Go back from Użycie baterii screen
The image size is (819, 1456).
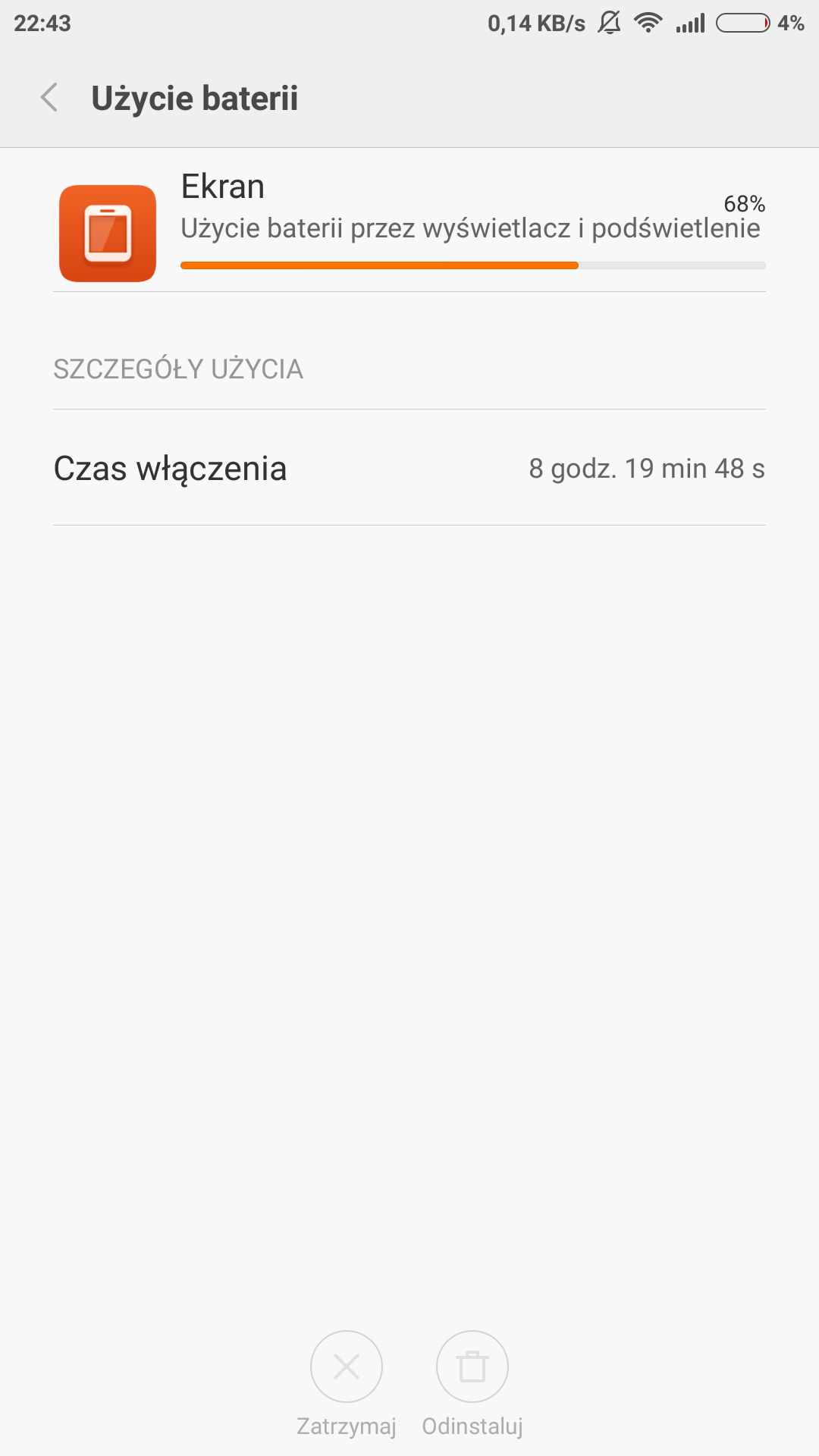[x=50, y=98]
